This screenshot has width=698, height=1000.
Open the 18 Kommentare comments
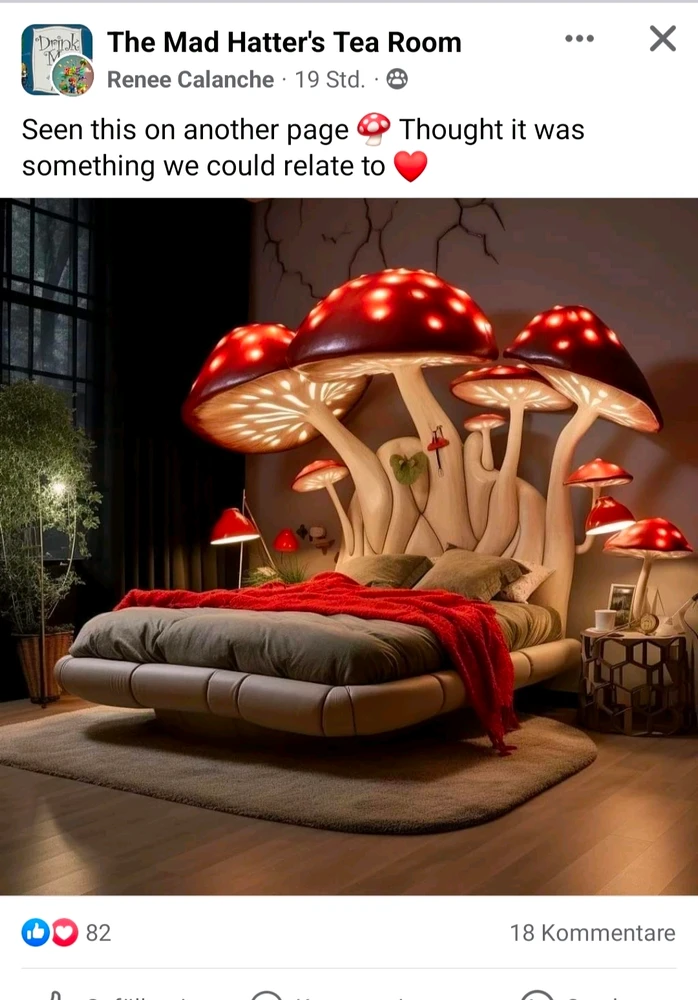click(x=592, y=933)
